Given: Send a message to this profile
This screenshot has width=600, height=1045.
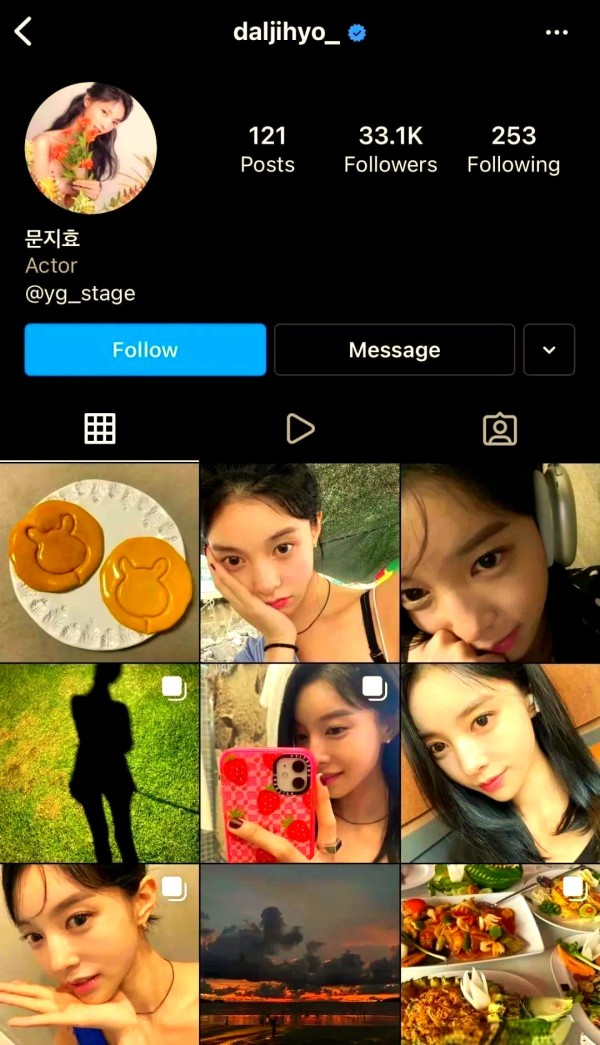Looking at the screenshot, I should [x=394, y=350].
